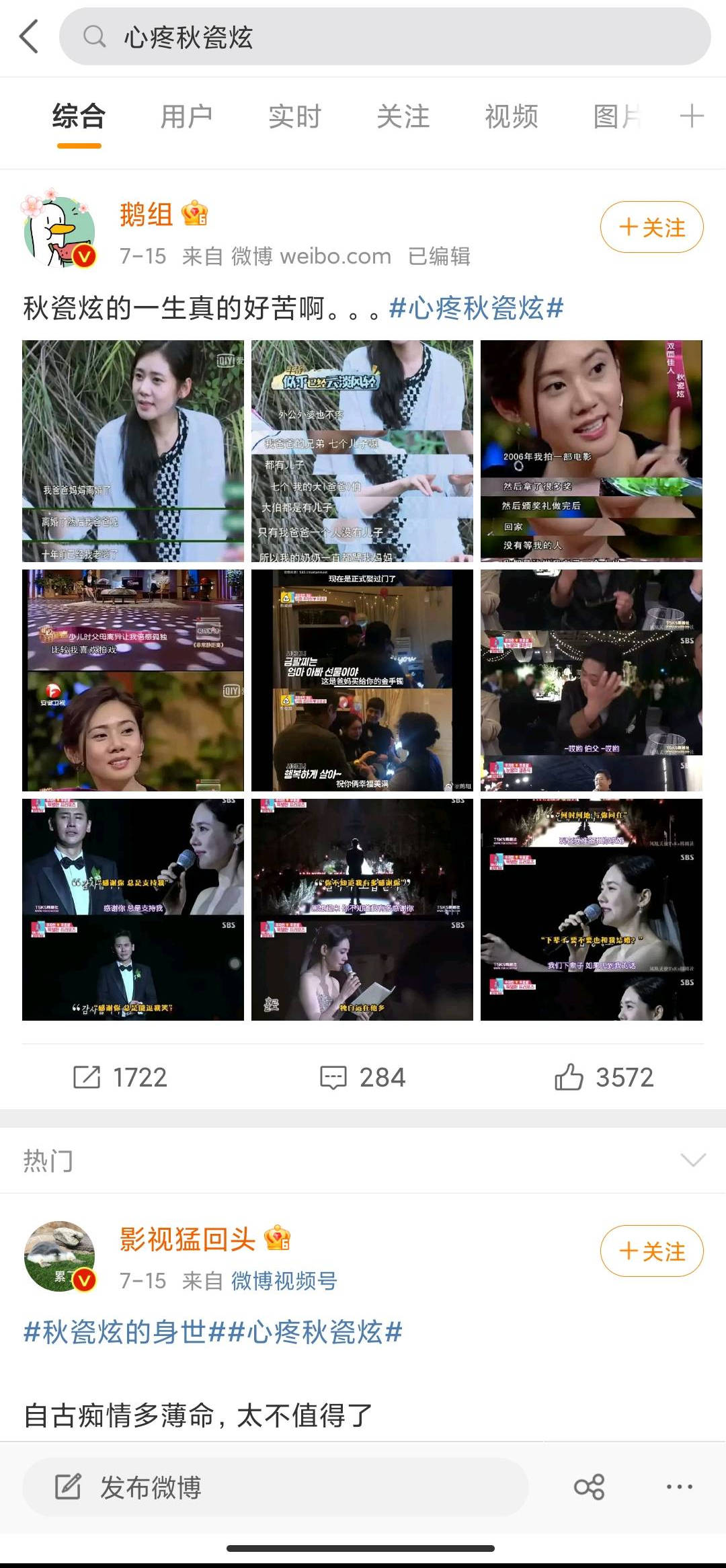Tap 发布微博 to compose a post
The width and height of the screenshot is (726, 1568).
tap(274, 1487)
